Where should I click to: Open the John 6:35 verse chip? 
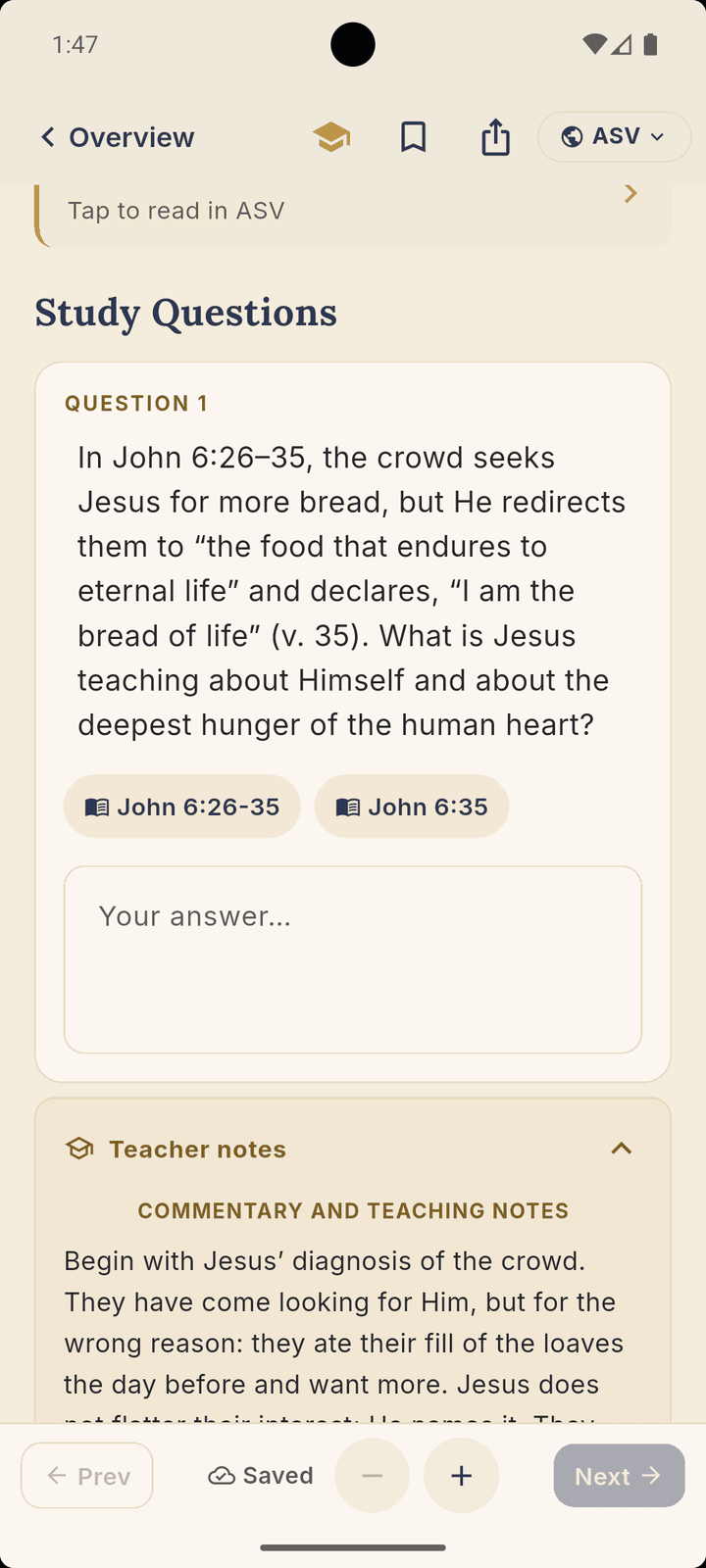click(x=412, y=807)
